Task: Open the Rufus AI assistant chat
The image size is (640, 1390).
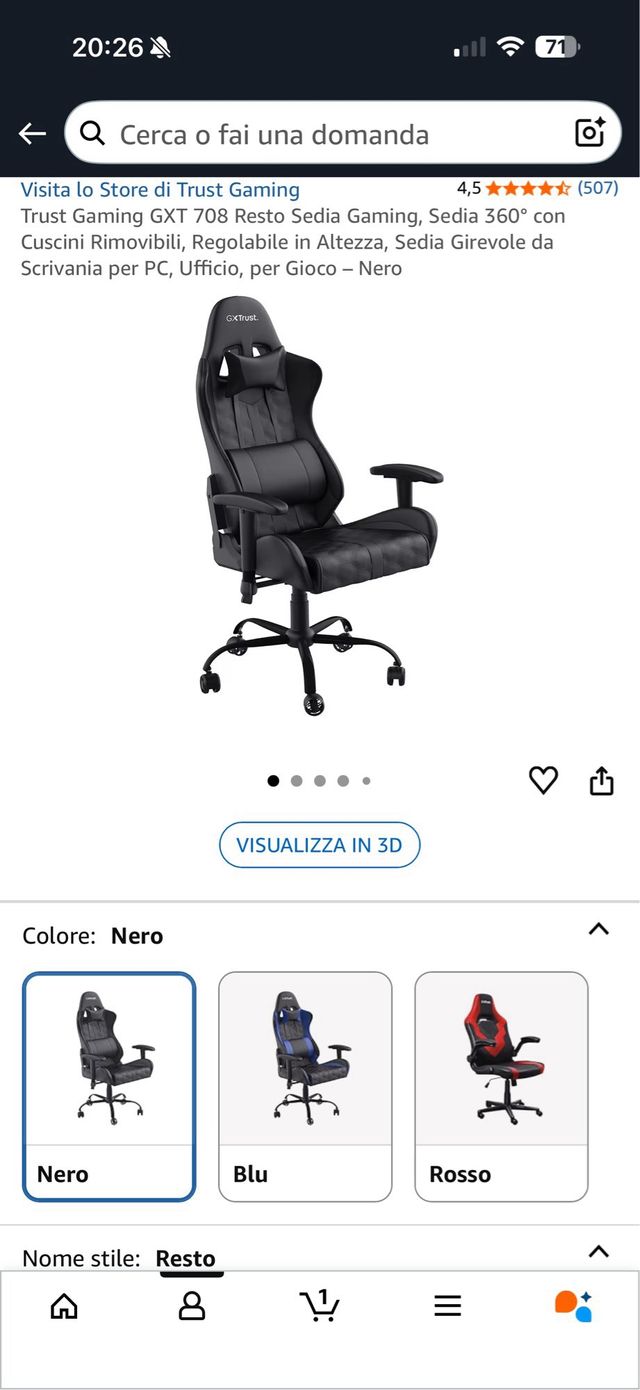Action: pyautogui.click(x=574, y=1306)
